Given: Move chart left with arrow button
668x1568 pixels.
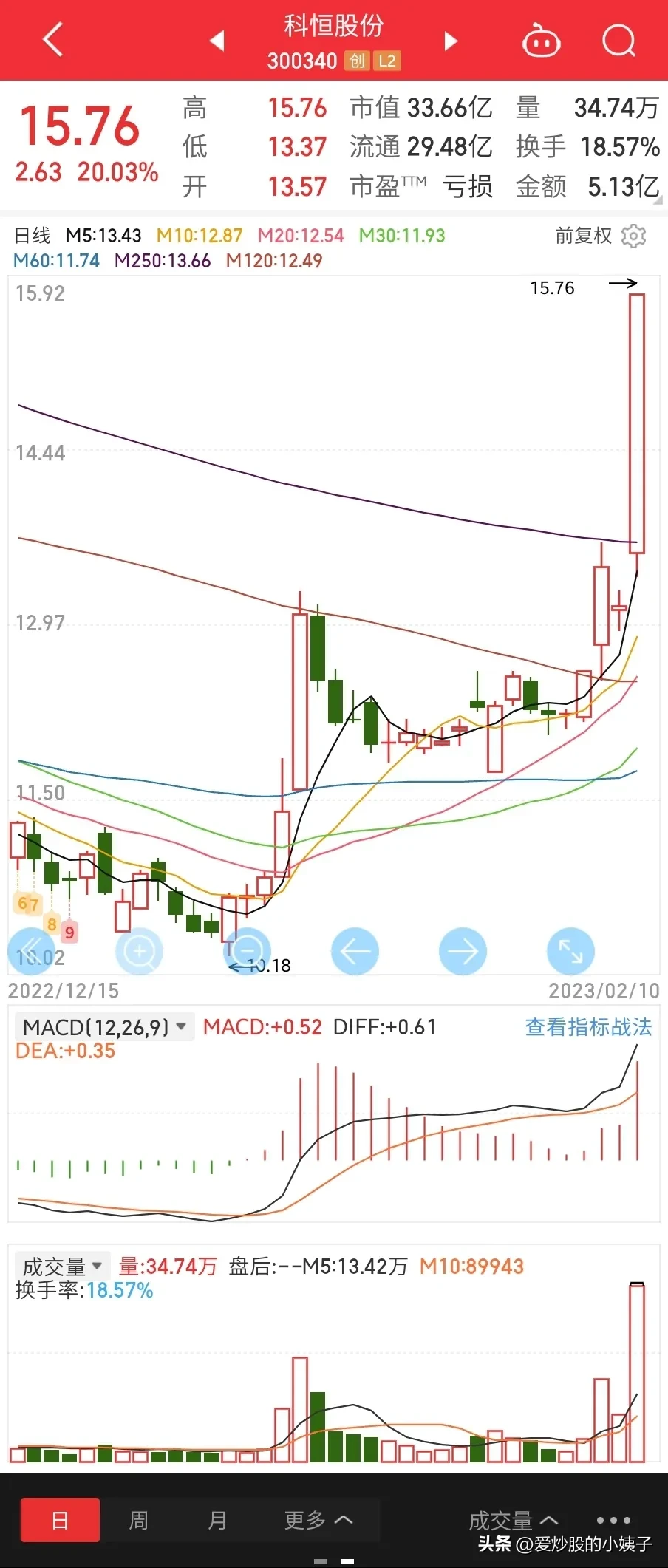Looking at the screenshot, I should (x=355, y=951).
